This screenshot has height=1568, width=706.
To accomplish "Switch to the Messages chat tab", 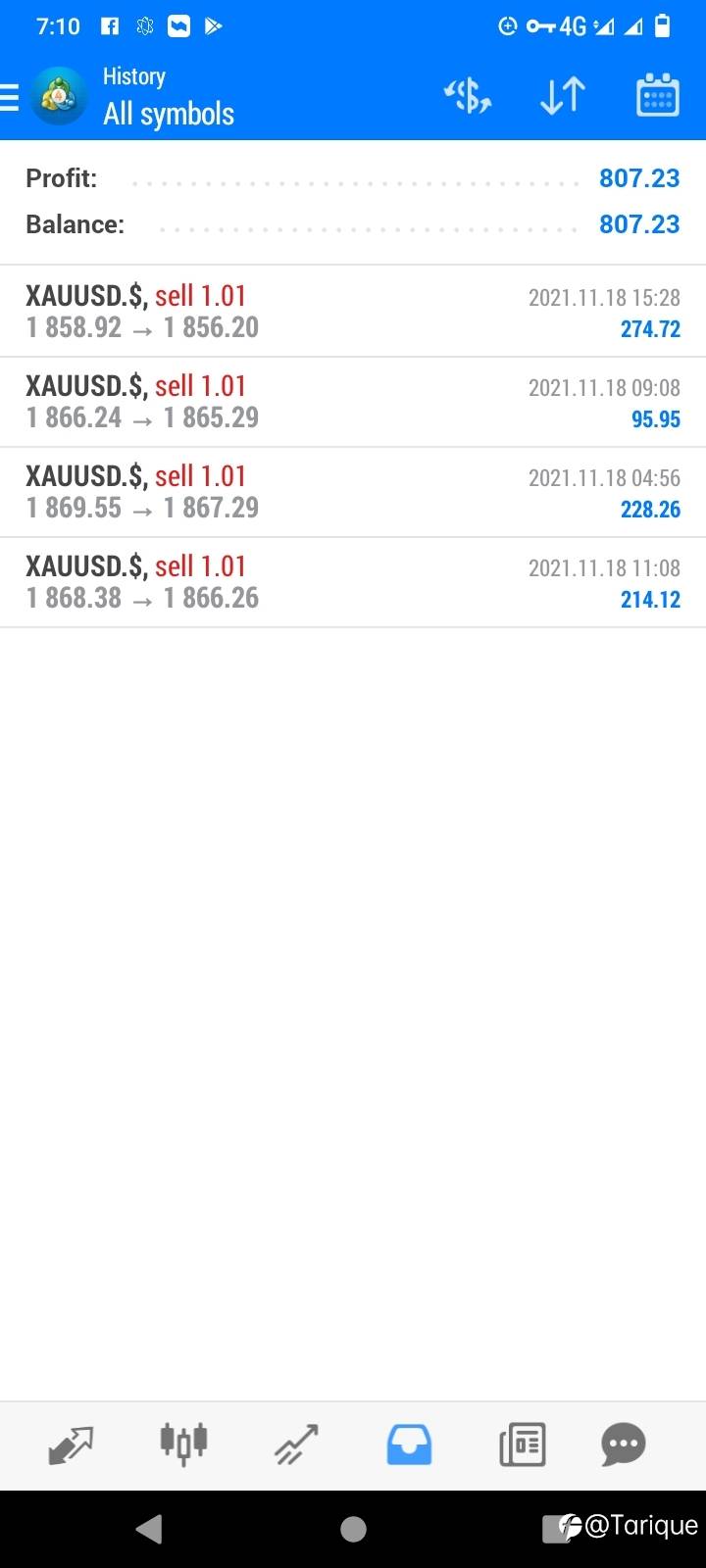I will coord(624,1445).
